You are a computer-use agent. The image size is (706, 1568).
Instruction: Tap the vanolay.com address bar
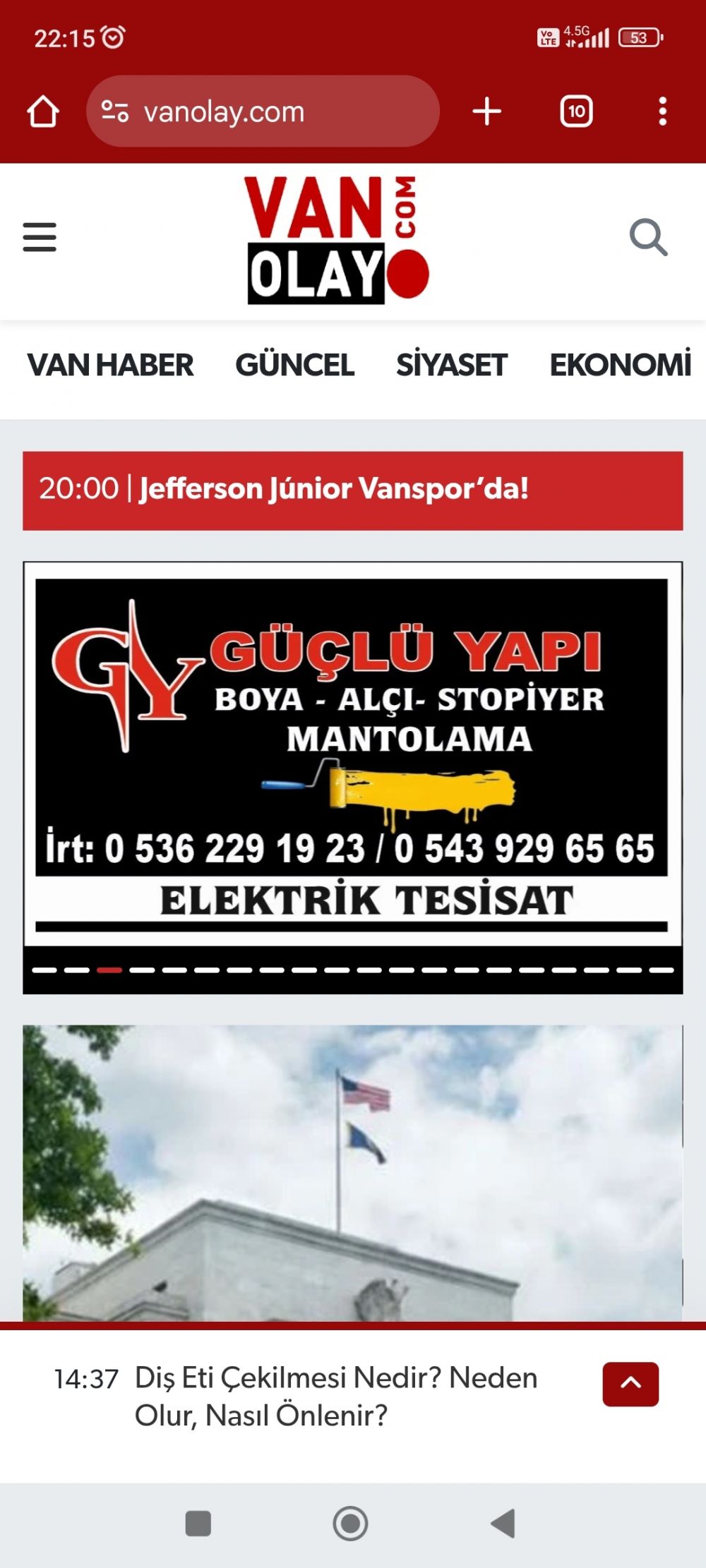(263, 111)
